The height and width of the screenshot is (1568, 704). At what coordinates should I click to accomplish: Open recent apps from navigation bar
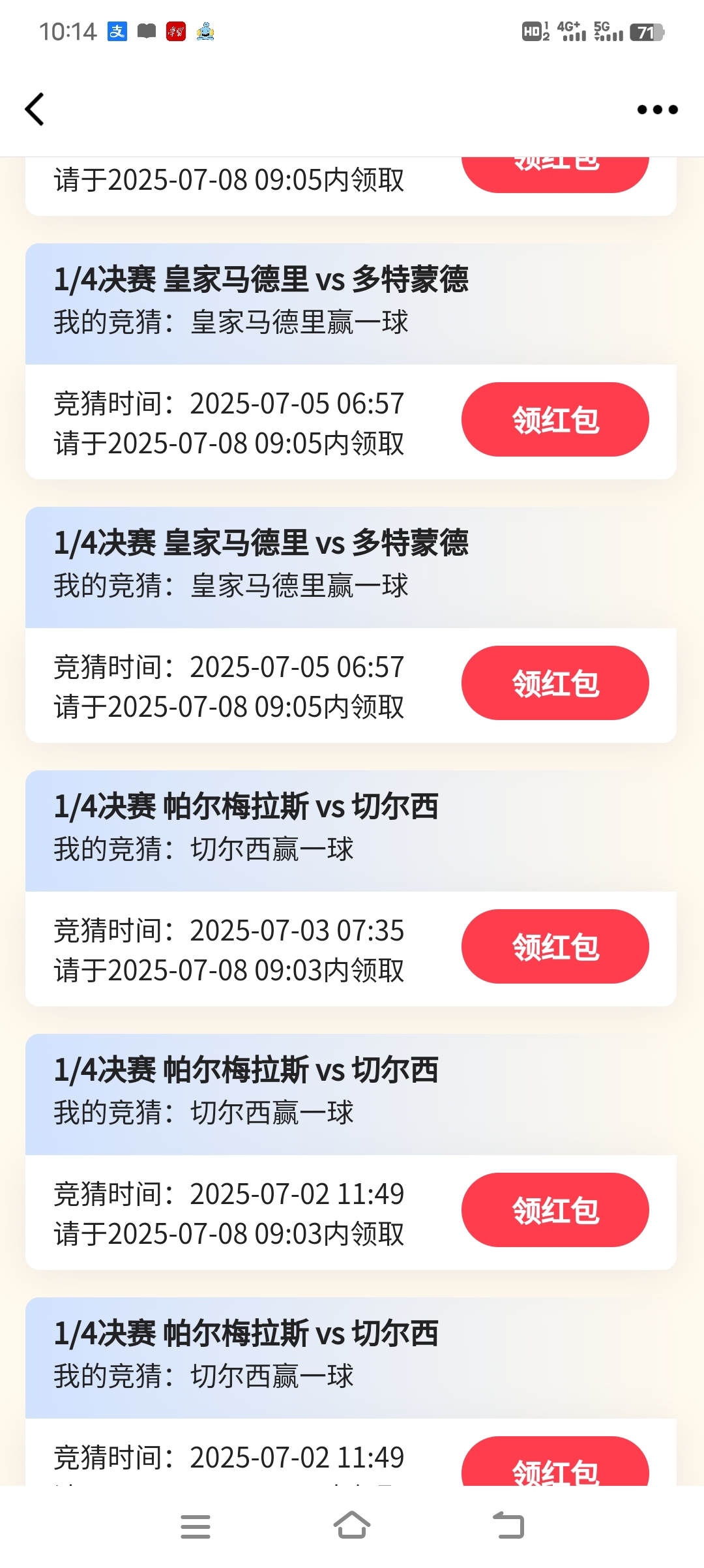(x=196, y=1526)
